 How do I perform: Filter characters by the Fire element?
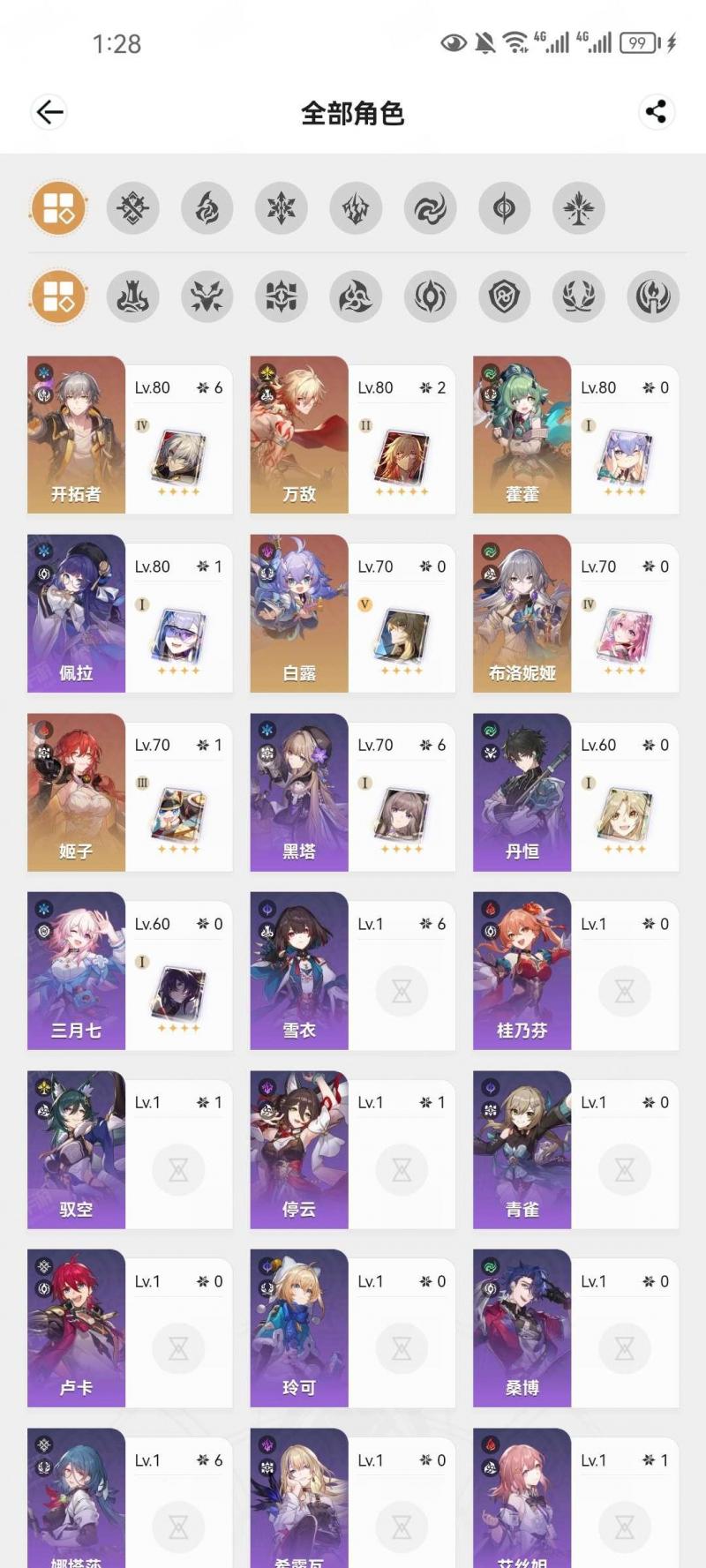click(207, 208)
